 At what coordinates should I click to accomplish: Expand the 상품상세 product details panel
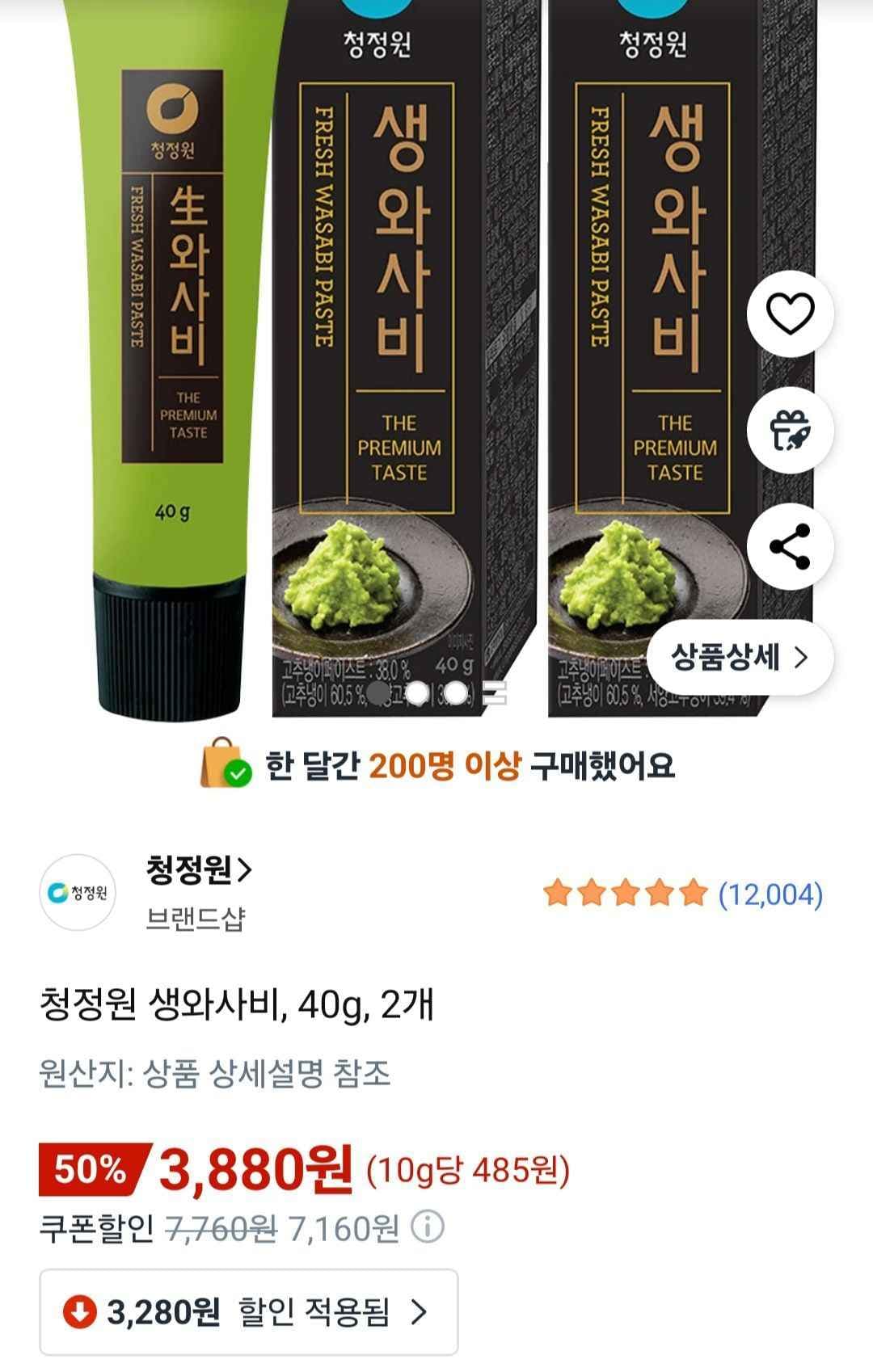(741, 658)
